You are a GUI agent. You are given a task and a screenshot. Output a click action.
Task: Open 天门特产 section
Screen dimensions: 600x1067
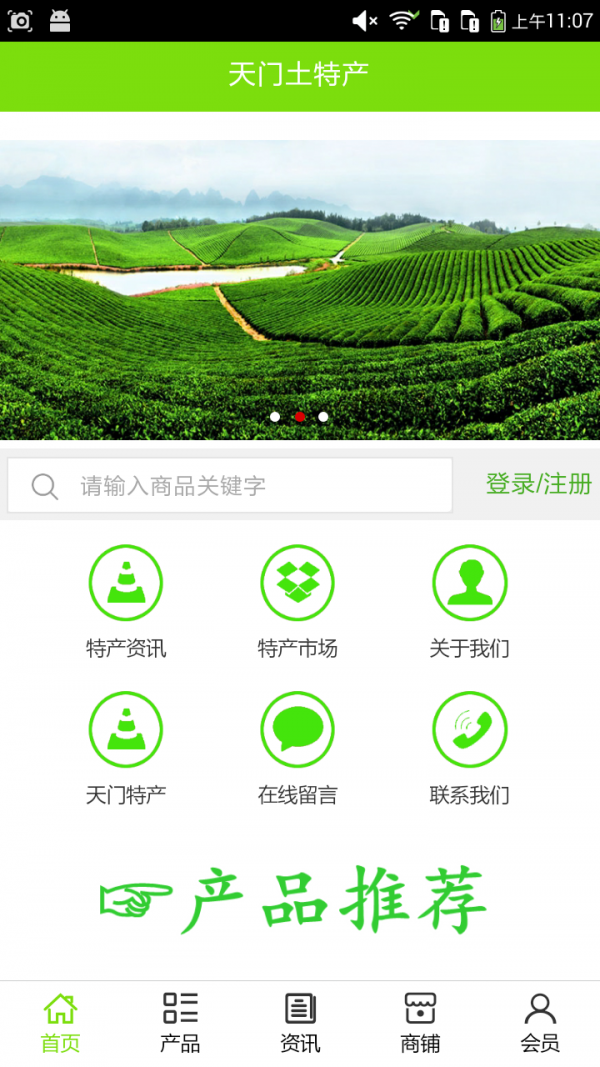(126, 748)
